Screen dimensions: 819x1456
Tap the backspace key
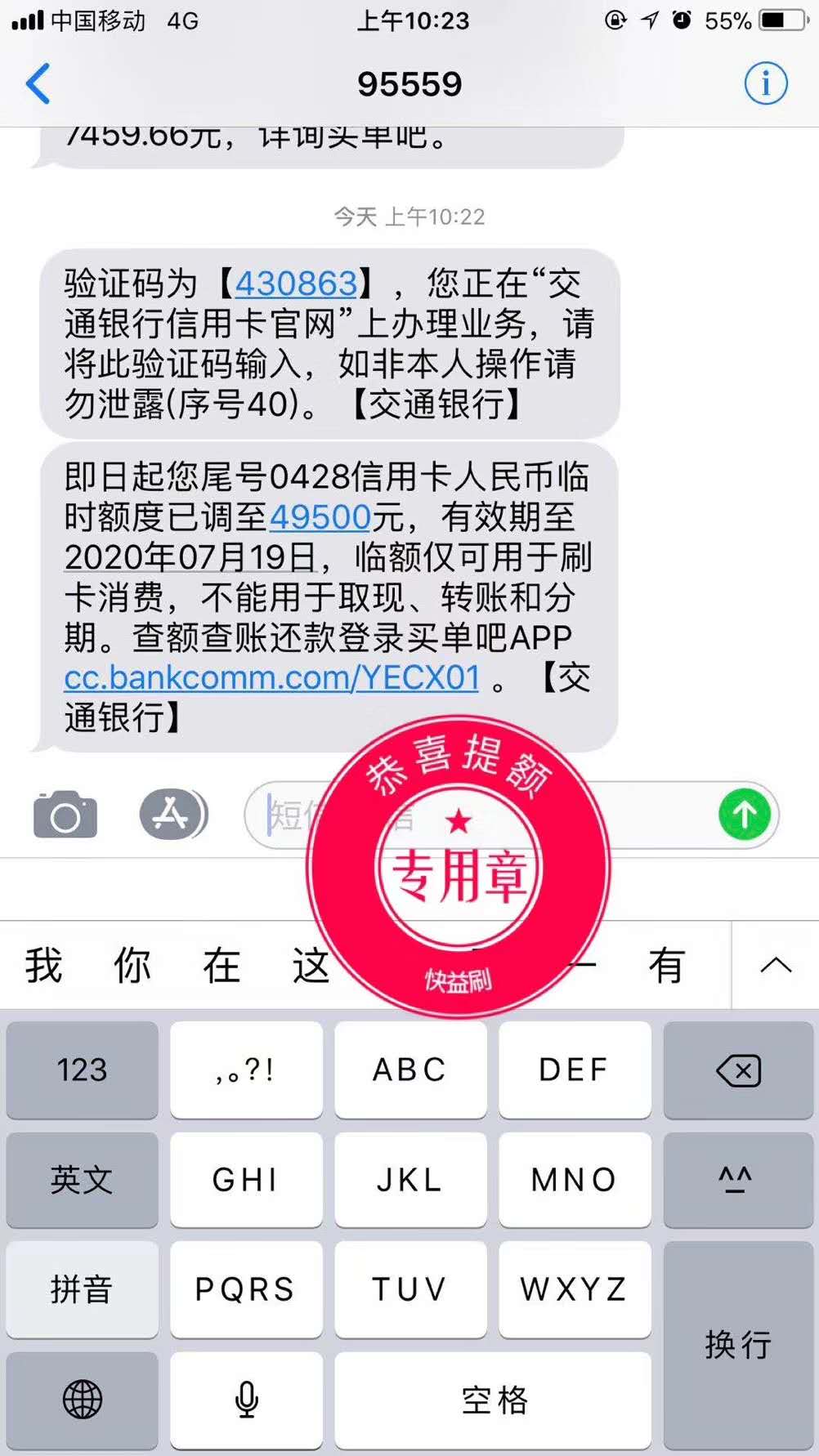click(738, 1070)
